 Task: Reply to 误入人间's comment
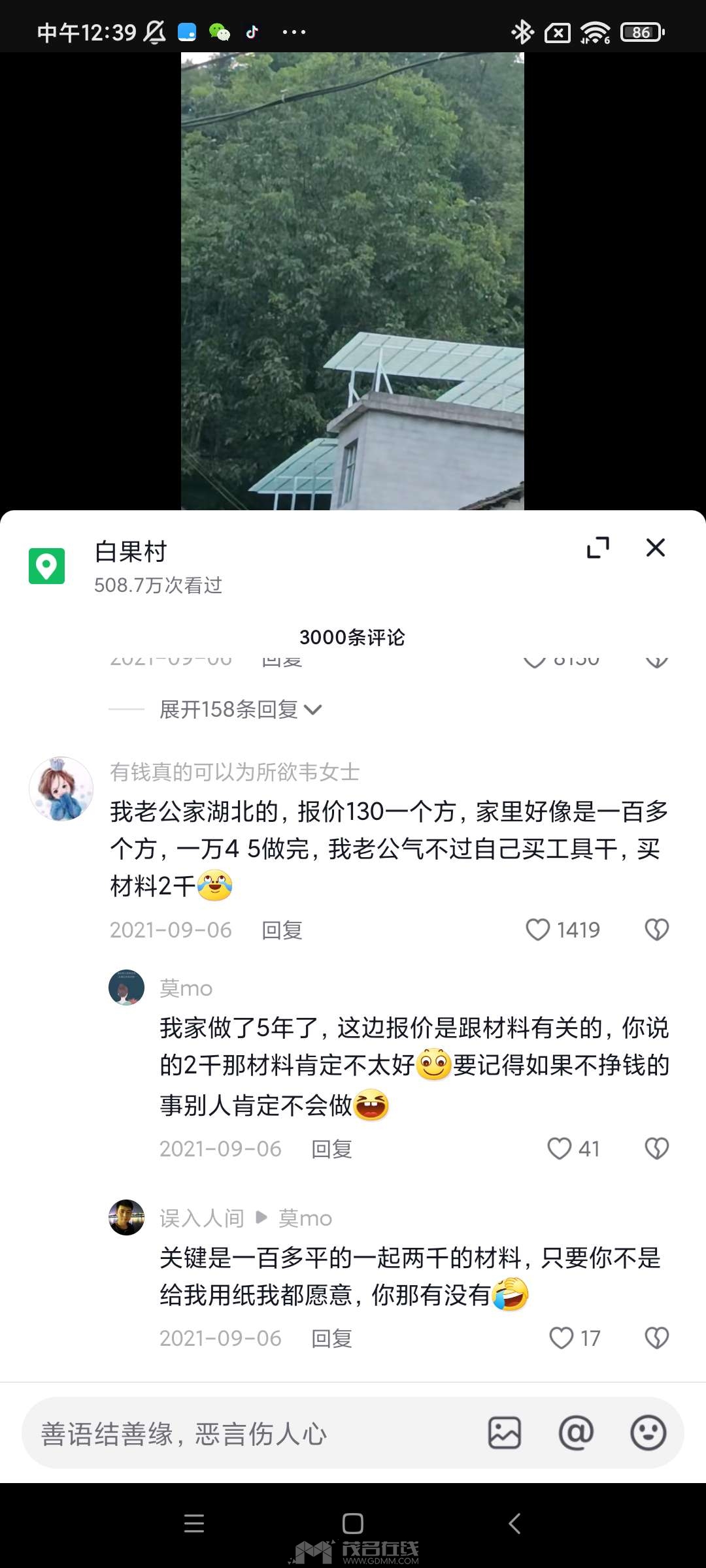(x=331, y=1339)
